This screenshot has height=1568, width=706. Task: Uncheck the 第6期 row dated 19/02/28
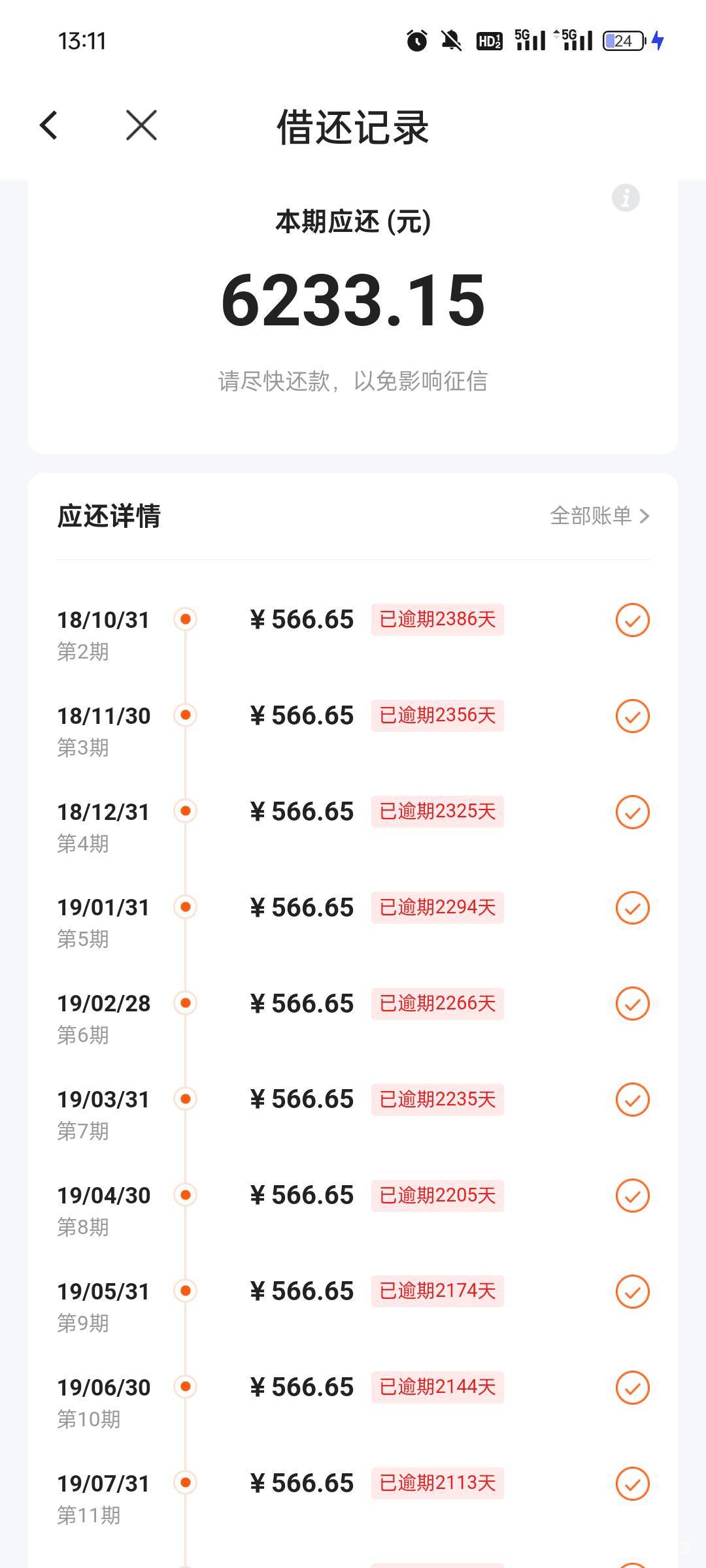click(633, 1004)
